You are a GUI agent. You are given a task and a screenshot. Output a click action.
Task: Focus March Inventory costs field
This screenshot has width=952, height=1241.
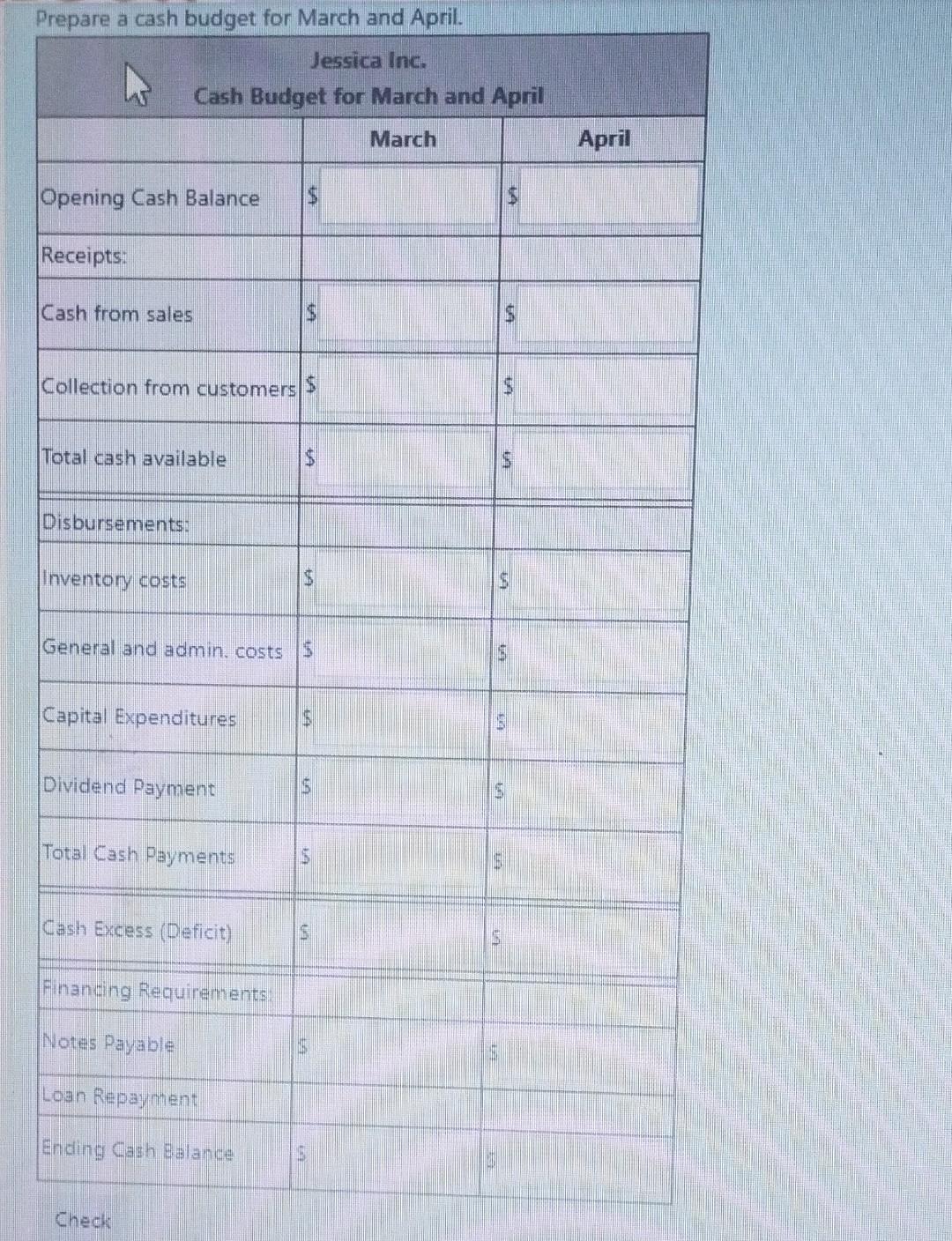[x=402, y=580]
